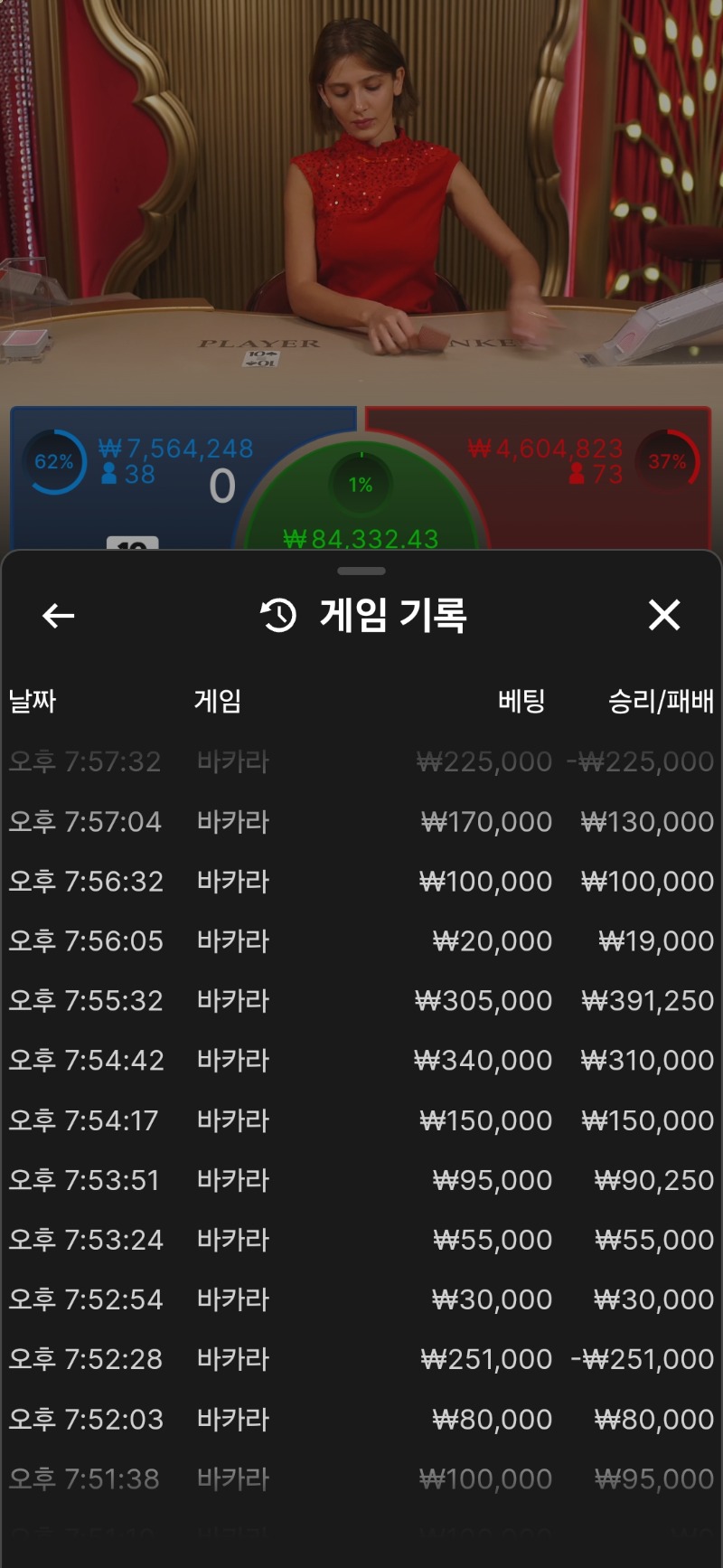The image size is (723, 1568).
Task: Open the 오후 7:57:04 바카라 record
Action: point(361,821)
